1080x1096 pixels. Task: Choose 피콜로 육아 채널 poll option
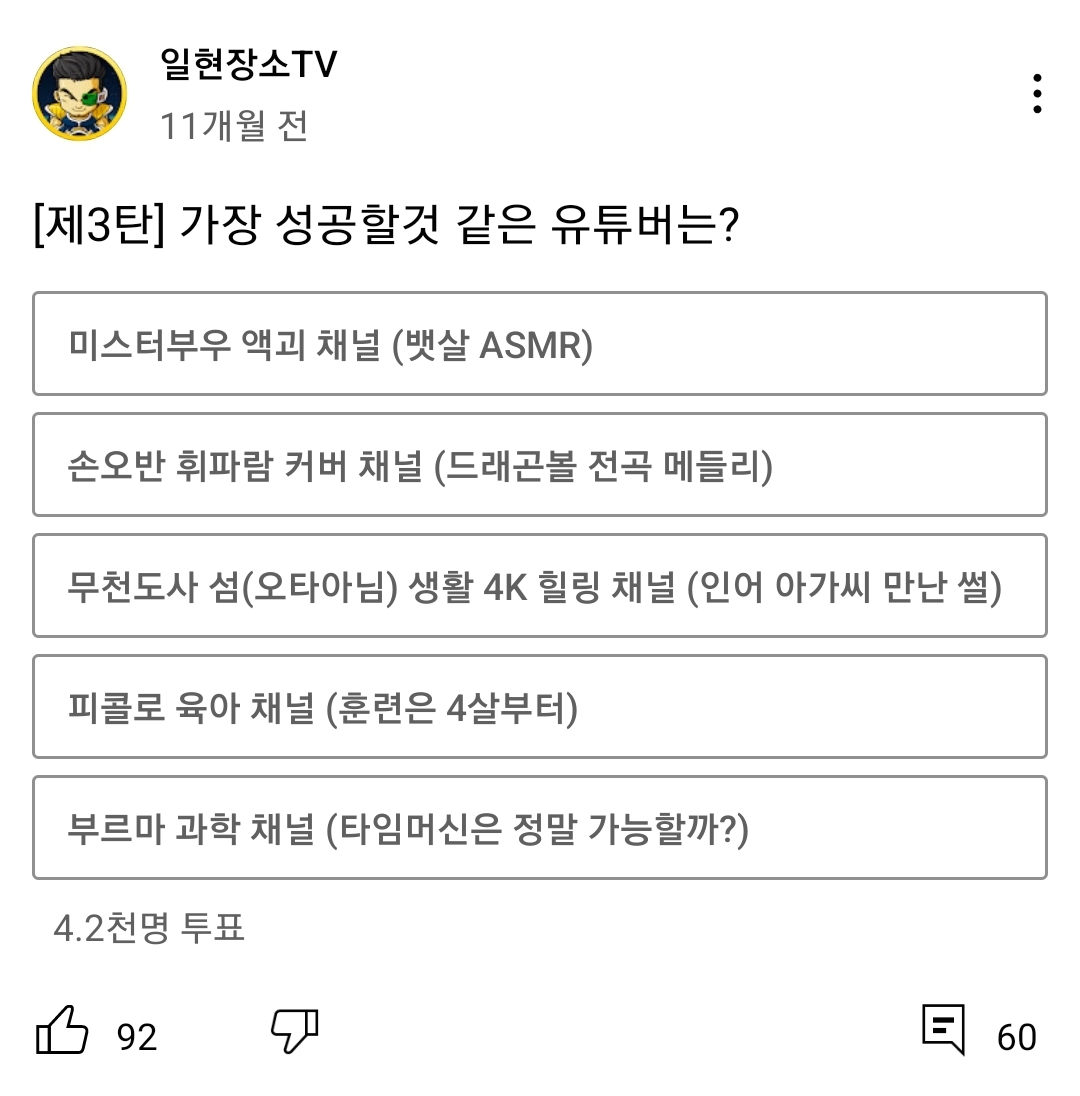click(539, 707)
